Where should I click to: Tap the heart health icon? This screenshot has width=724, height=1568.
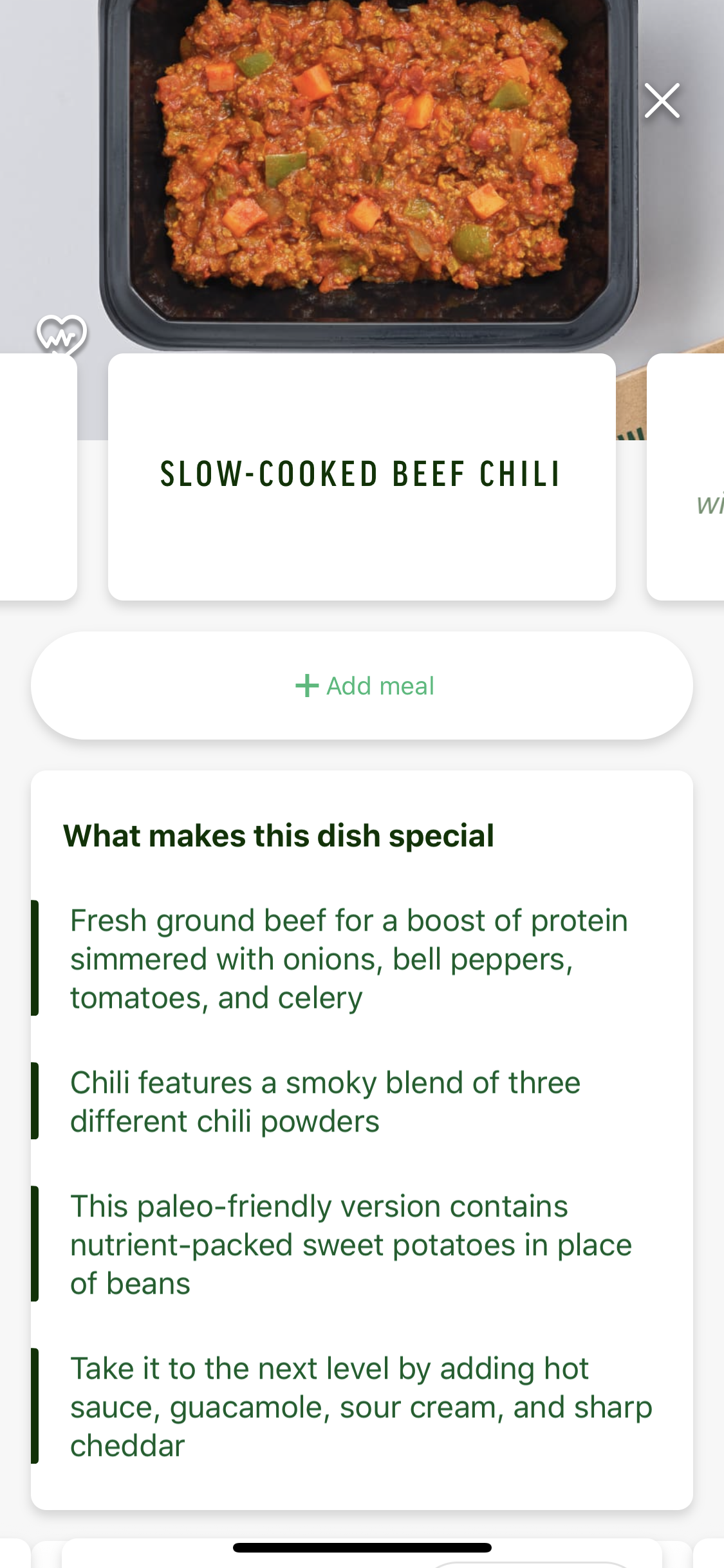[61, 334]
